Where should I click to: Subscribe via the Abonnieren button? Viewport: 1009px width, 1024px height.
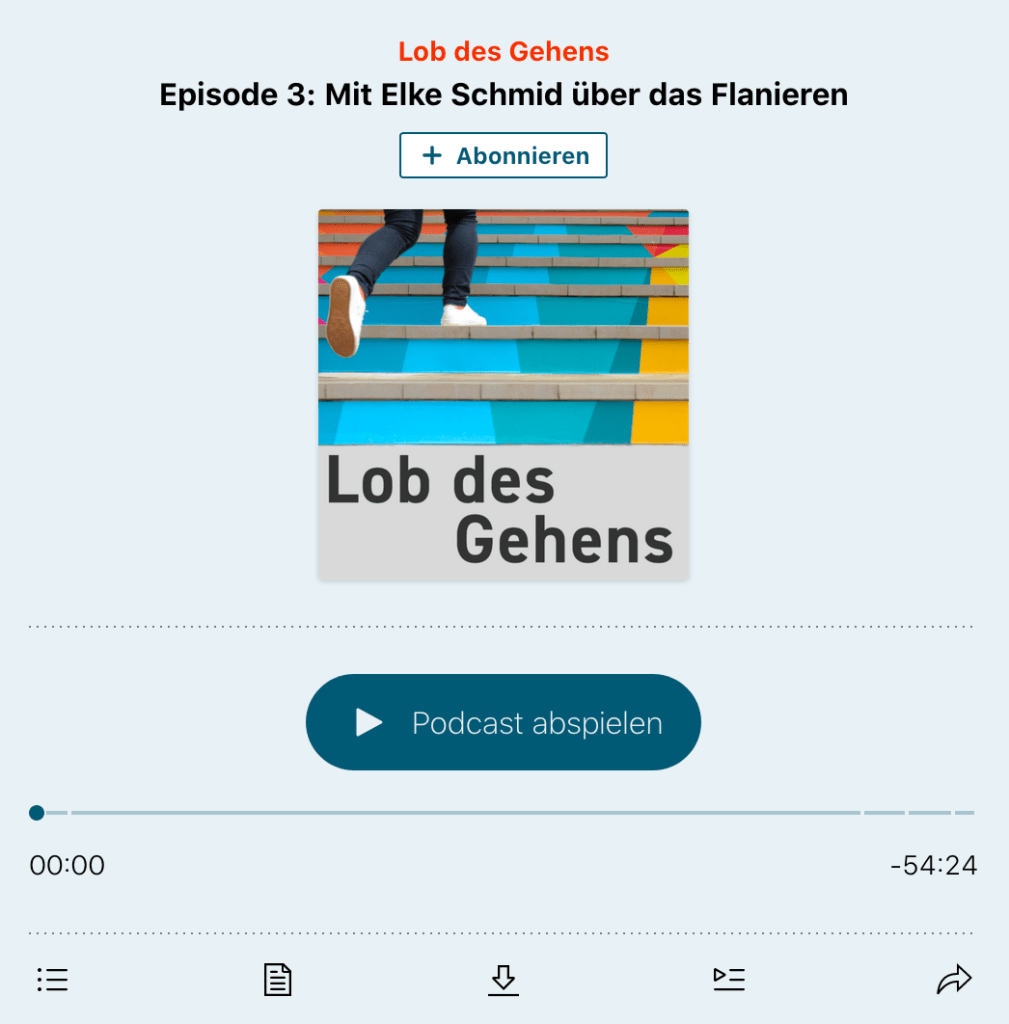click(503, 156)
